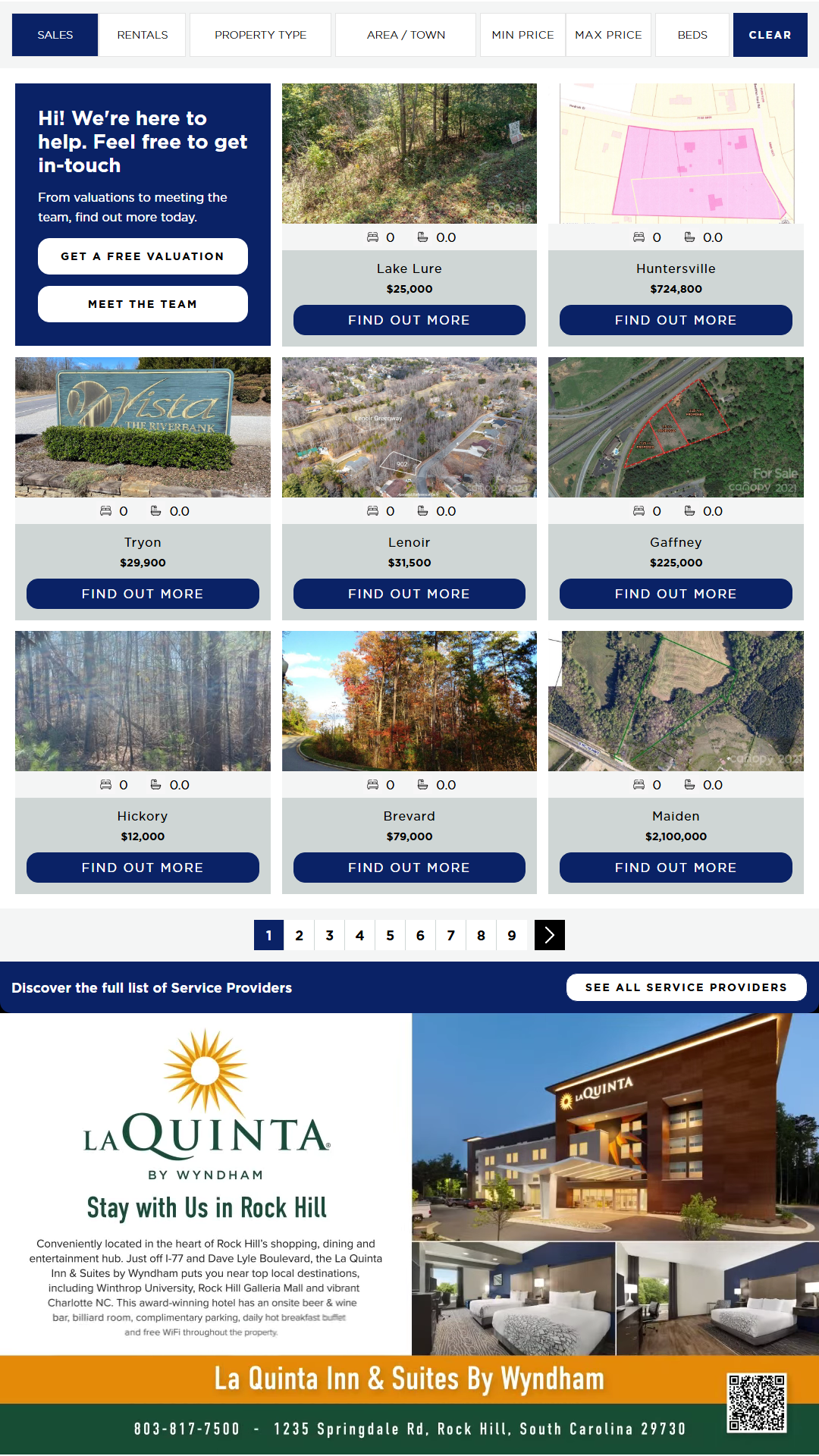
Task: Go to the next page arrow
Action: (549, 935)
